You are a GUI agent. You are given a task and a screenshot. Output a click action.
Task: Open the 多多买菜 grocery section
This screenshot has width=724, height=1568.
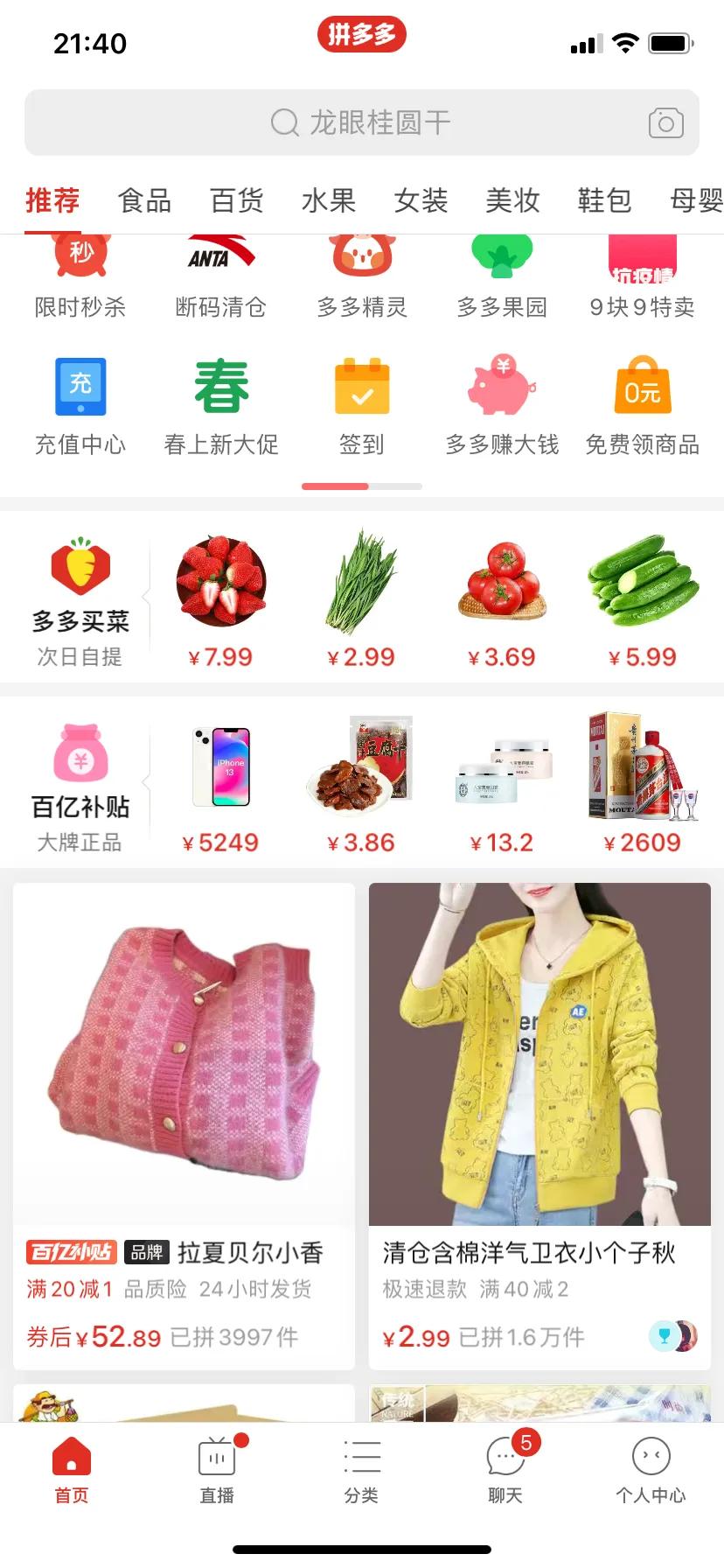[80, 595]
